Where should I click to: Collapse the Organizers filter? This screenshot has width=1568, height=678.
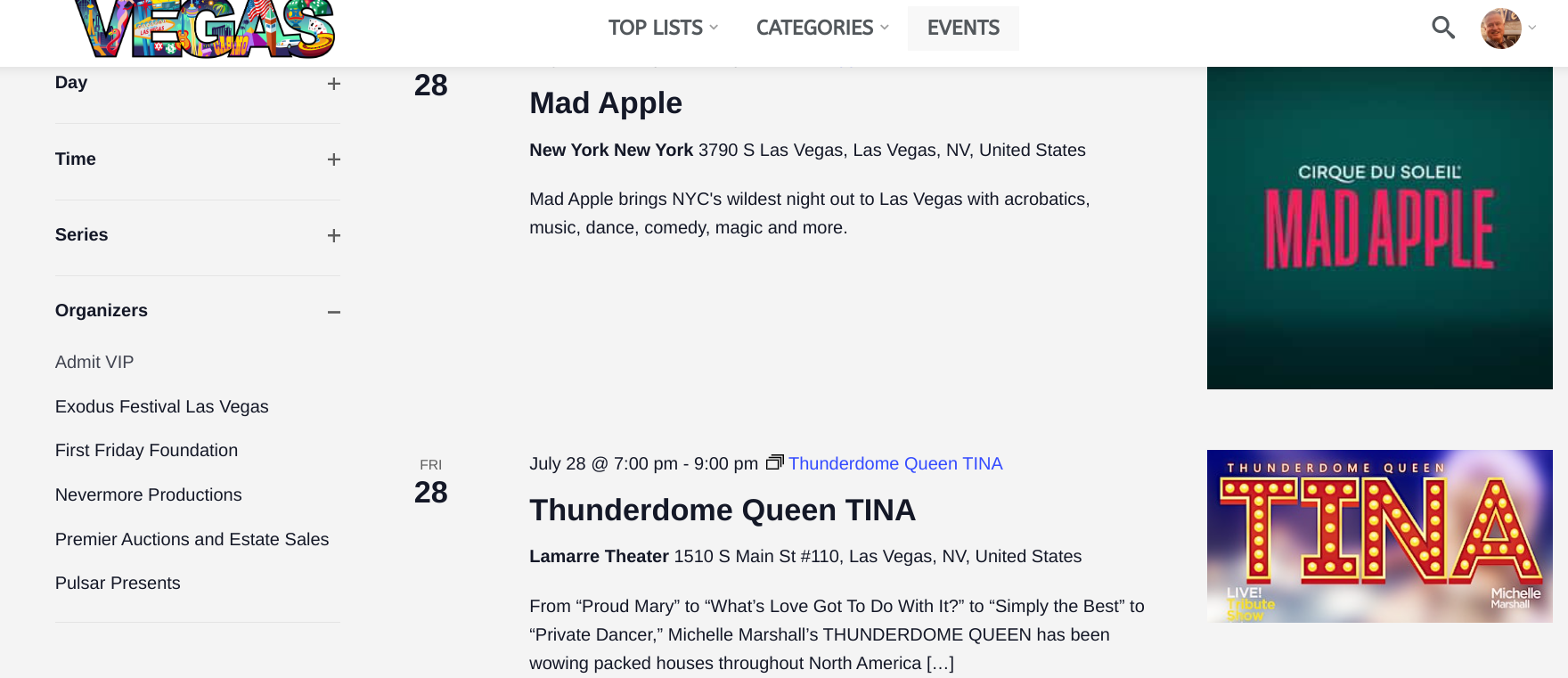point(333,312)
